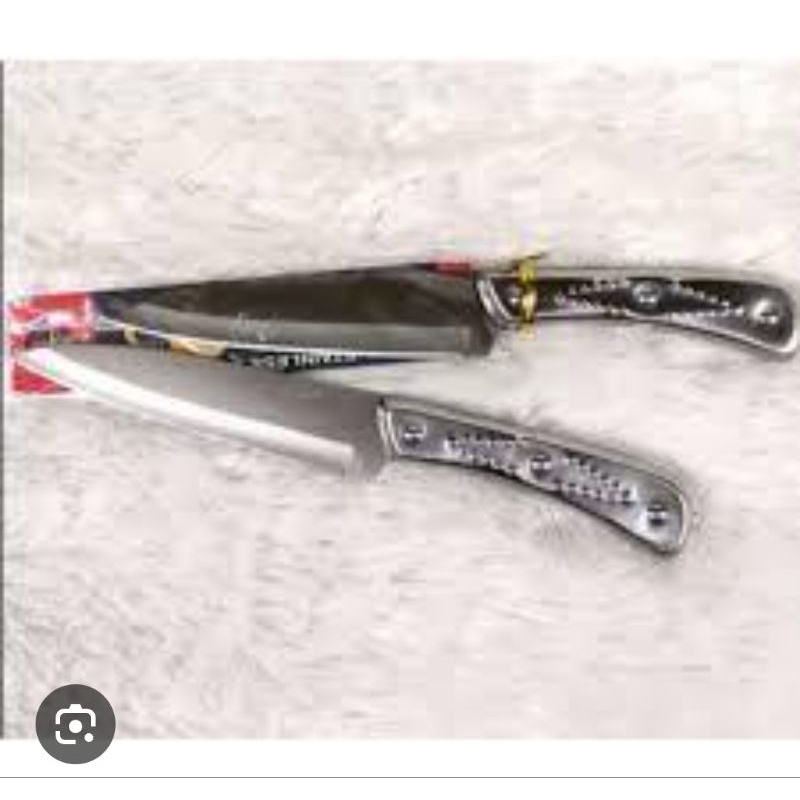Search this image with Google Lens
This screenshot has width=800, height=800.
point(75,723)
